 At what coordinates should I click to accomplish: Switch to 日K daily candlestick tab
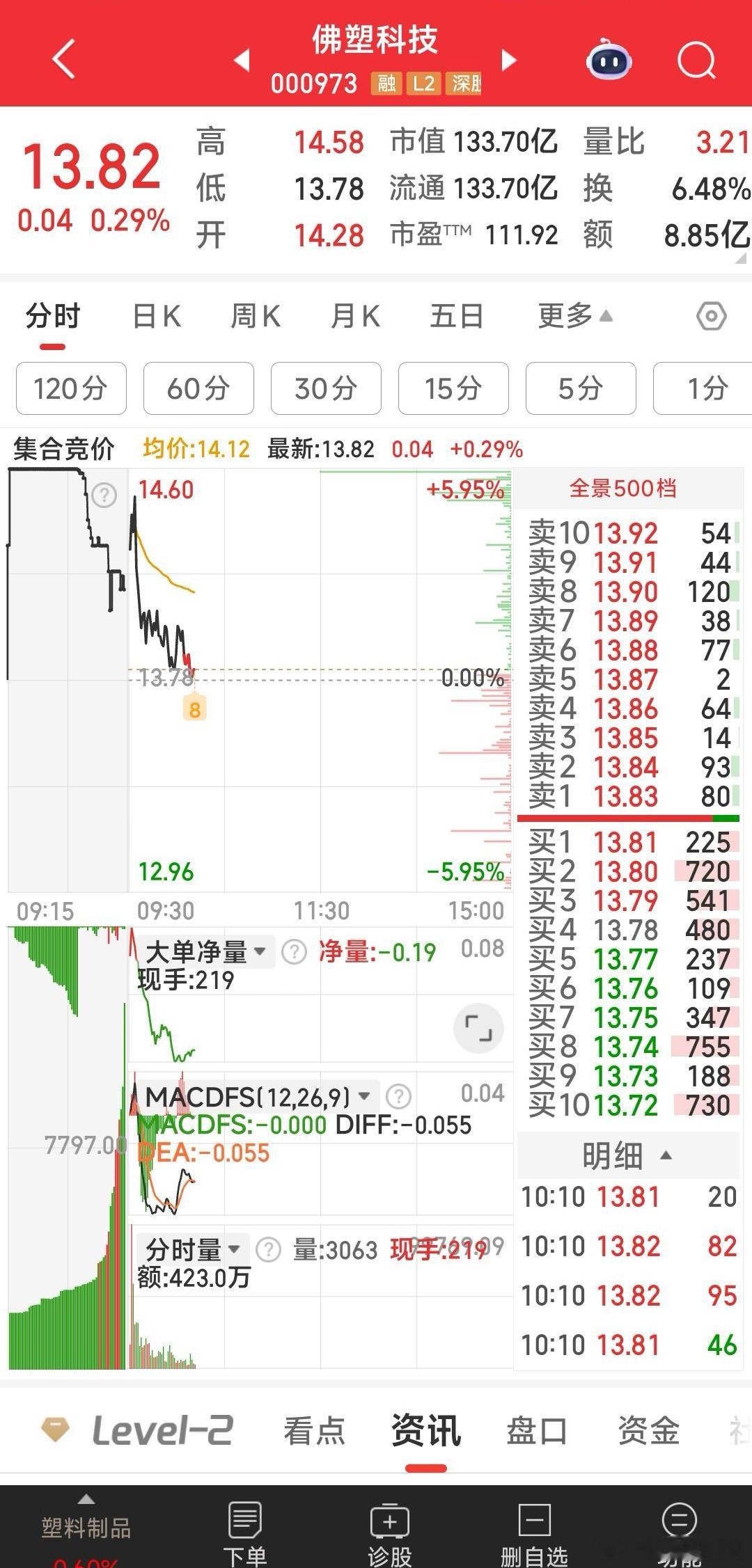click(157, 315)
